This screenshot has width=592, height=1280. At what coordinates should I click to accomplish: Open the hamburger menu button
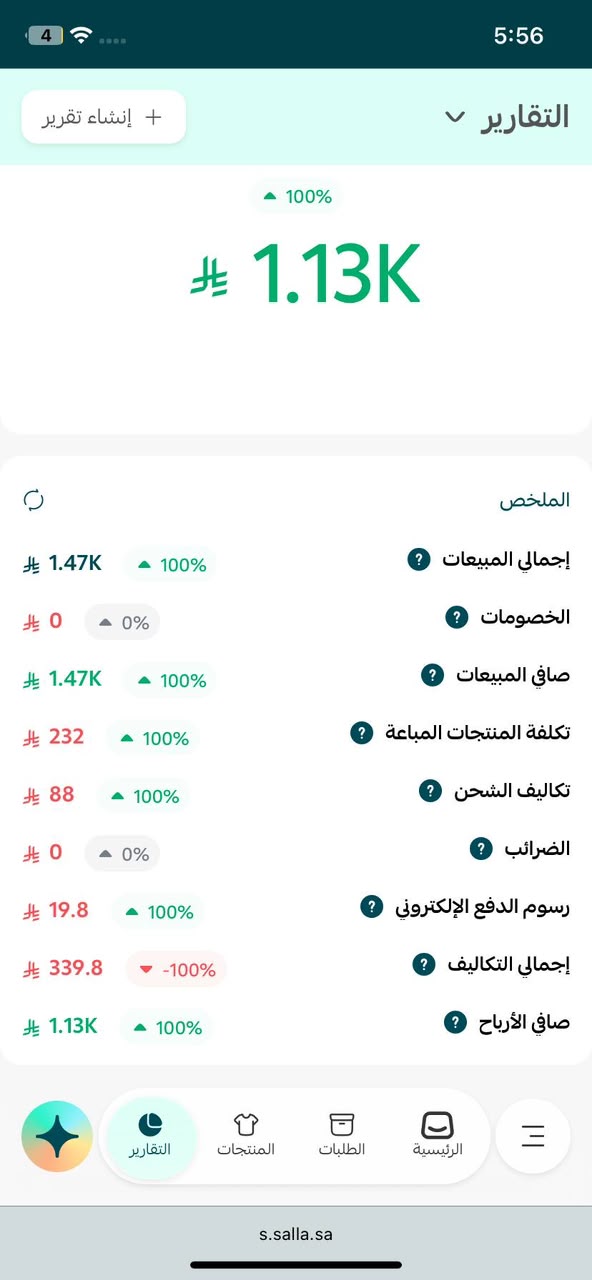click(x=533, y=1136)
